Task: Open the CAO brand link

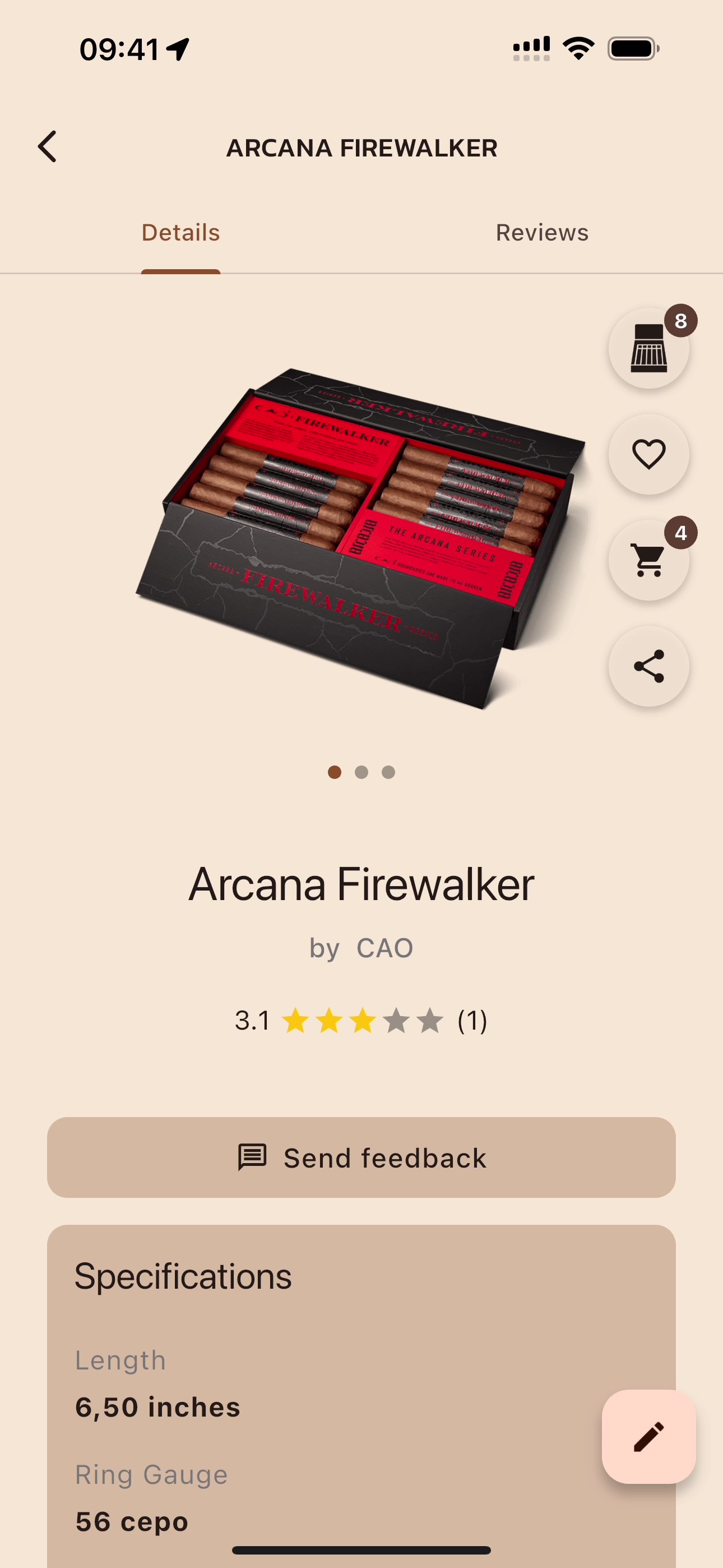Action: coord(384,948)
